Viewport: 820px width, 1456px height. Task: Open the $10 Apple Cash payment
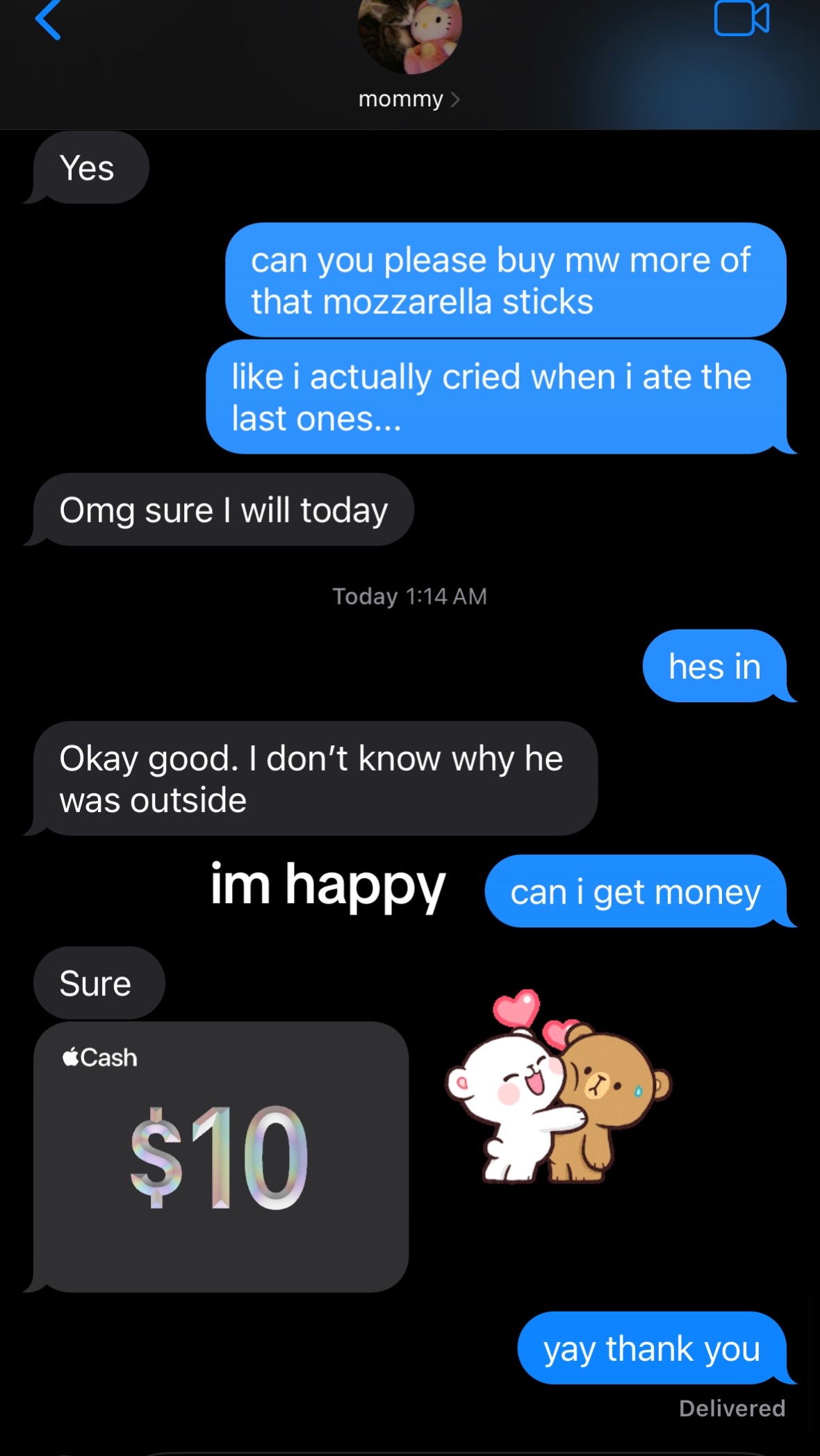pyautogui.click(x=221, y=1157)
